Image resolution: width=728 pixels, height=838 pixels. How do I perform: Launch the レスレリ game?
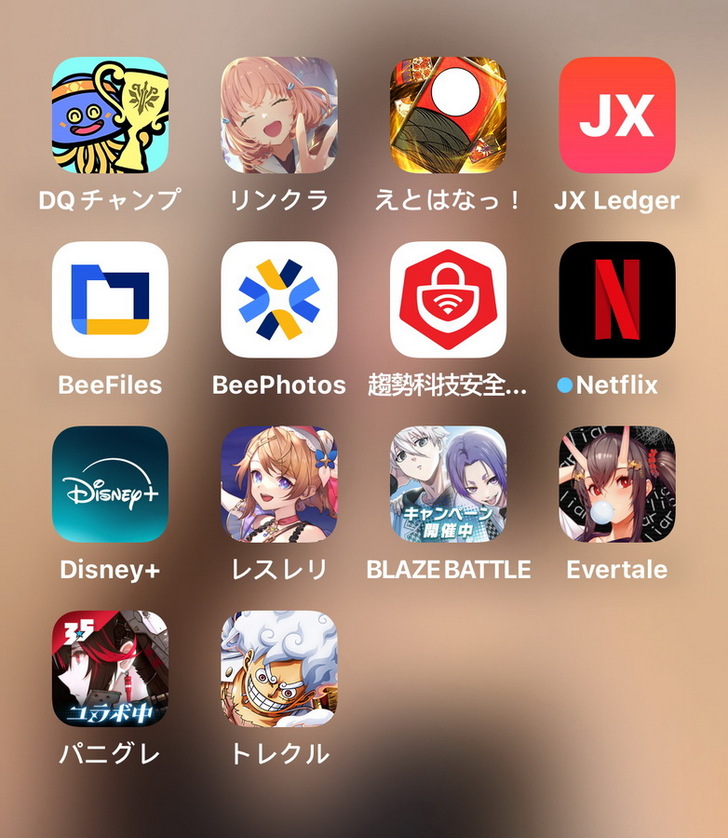[279, 484]
